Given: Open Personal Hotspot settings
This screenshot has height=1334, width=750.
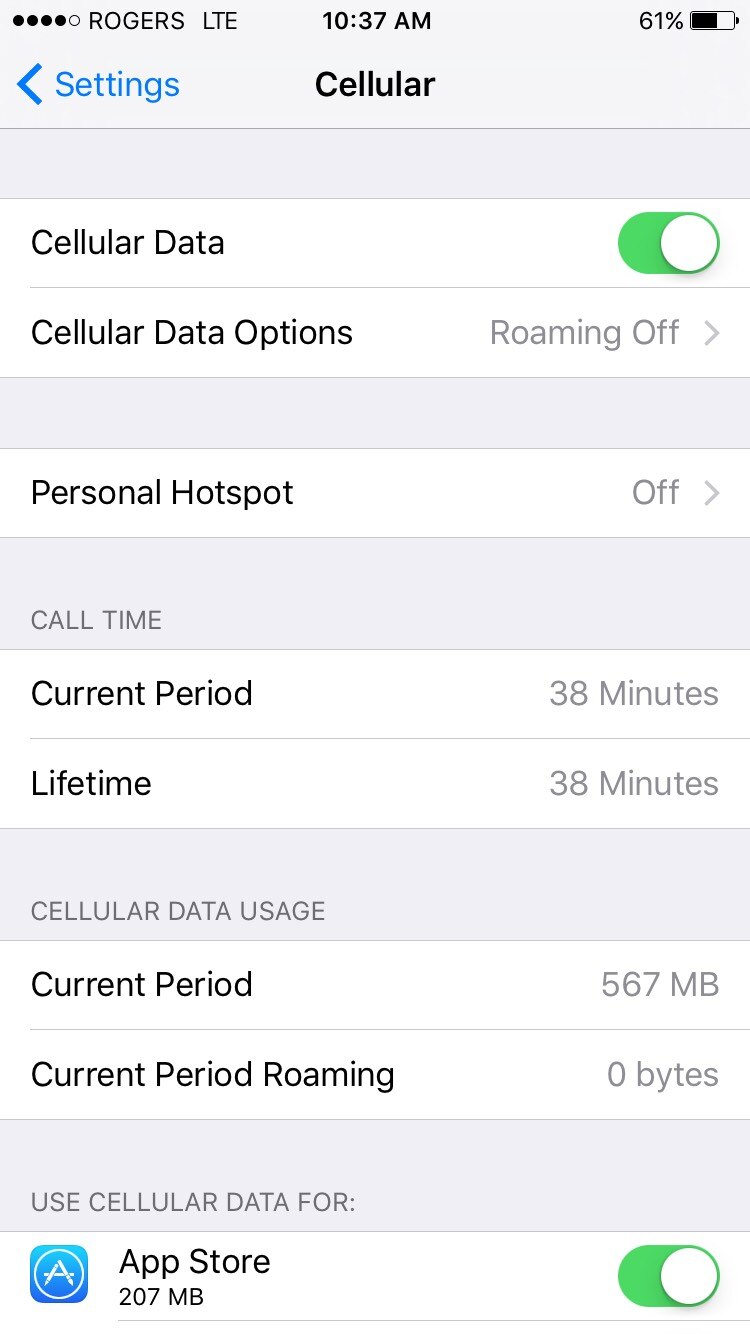Looking at the screenshot, I should pyautogui.click(x=375, y=493).
